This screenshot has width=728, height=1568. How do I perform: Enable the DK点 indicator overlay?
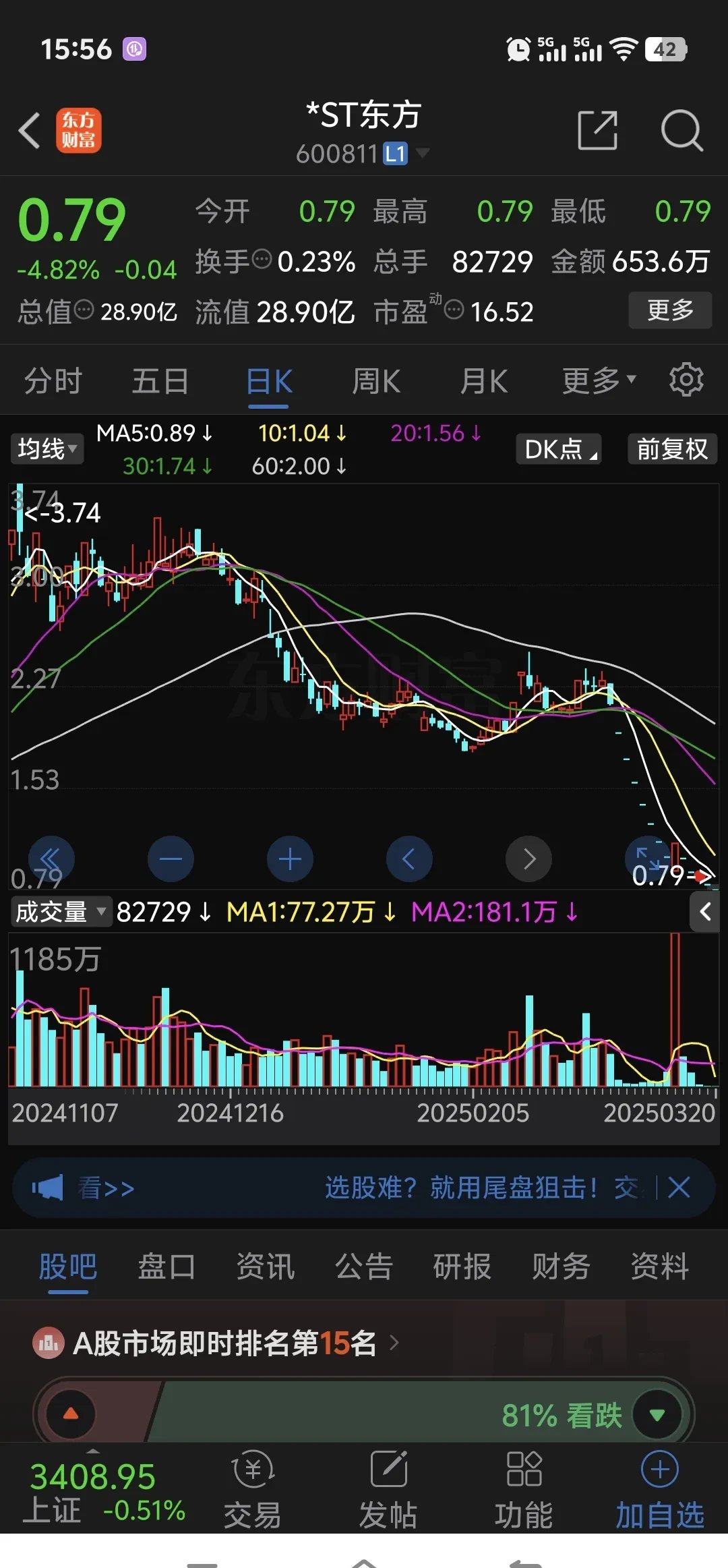pos(558,448)
